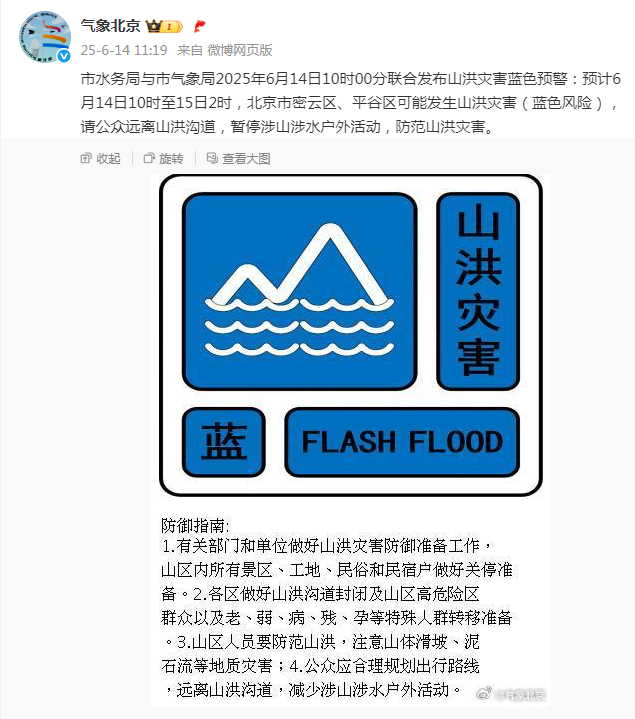Collapse the image with 收起
This screenshot has width=635, height=719.
click(x=100, y=158)
